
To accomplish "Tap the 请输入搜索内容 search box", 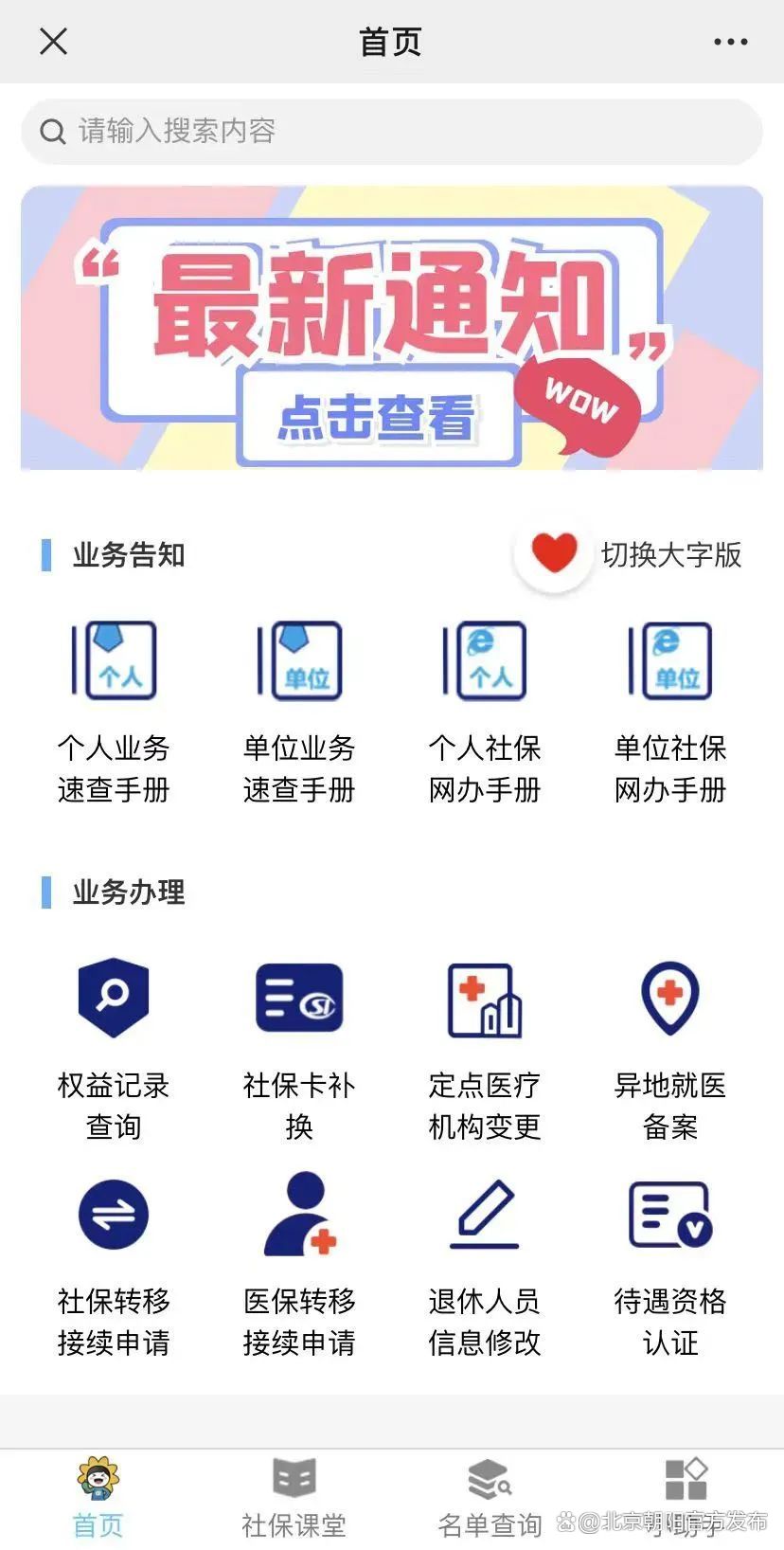I will pos(392,131).
